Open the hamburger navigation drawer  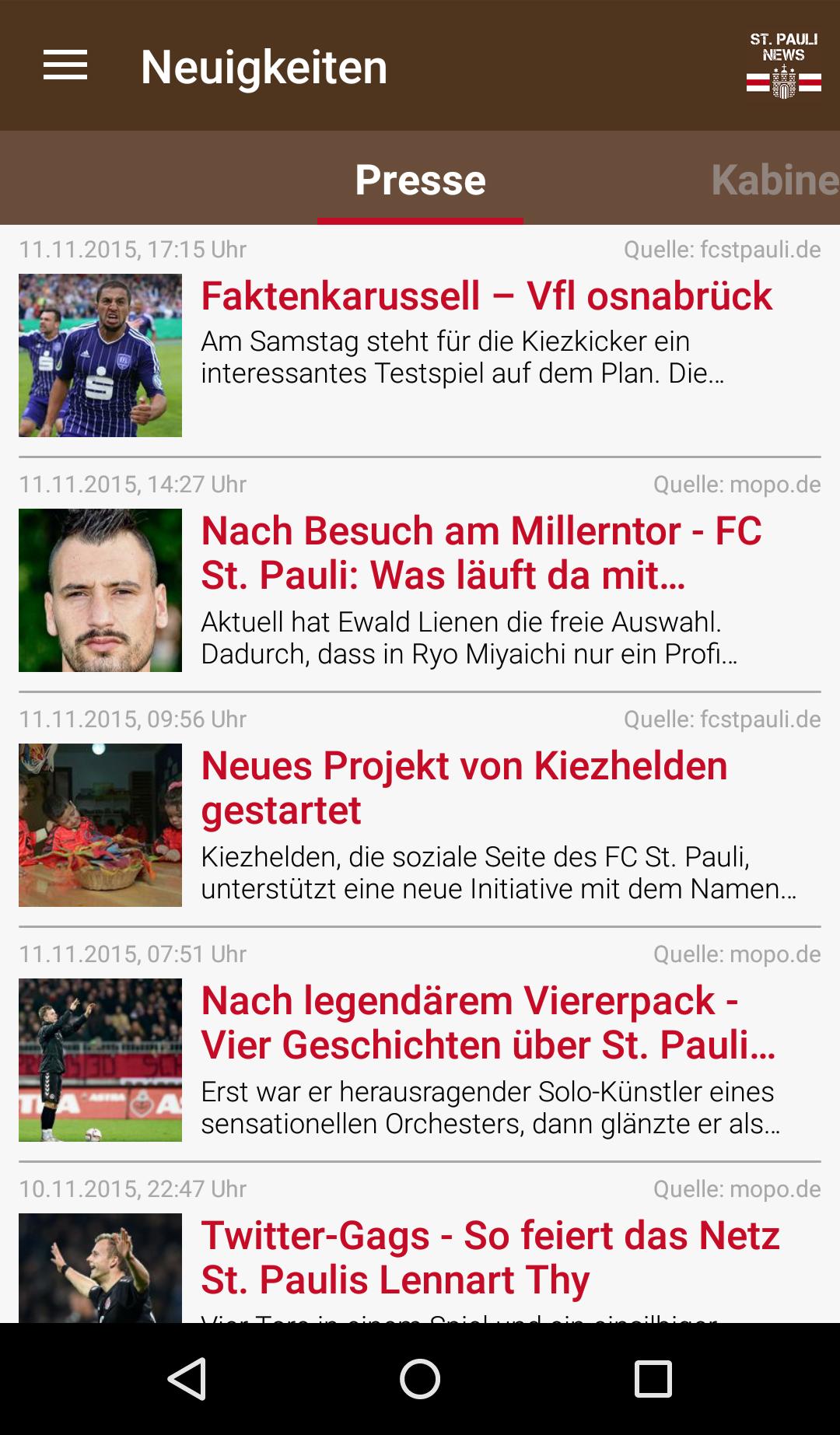pyautogui.click(x=65, y=65)
